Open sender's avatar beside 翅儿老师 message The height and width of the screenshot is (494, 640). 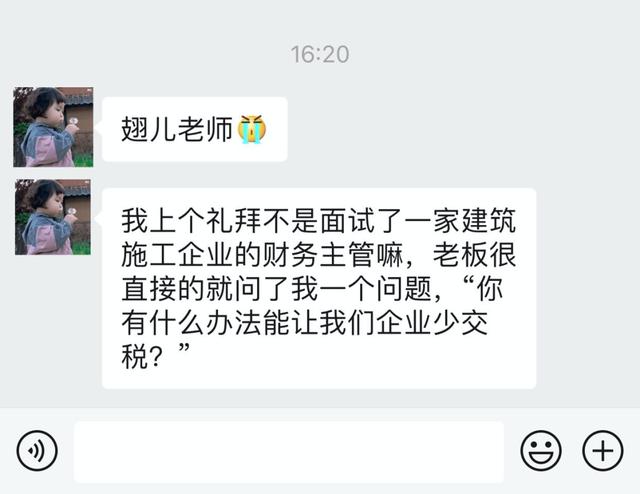pyautogui.click(x=53, y=127)
